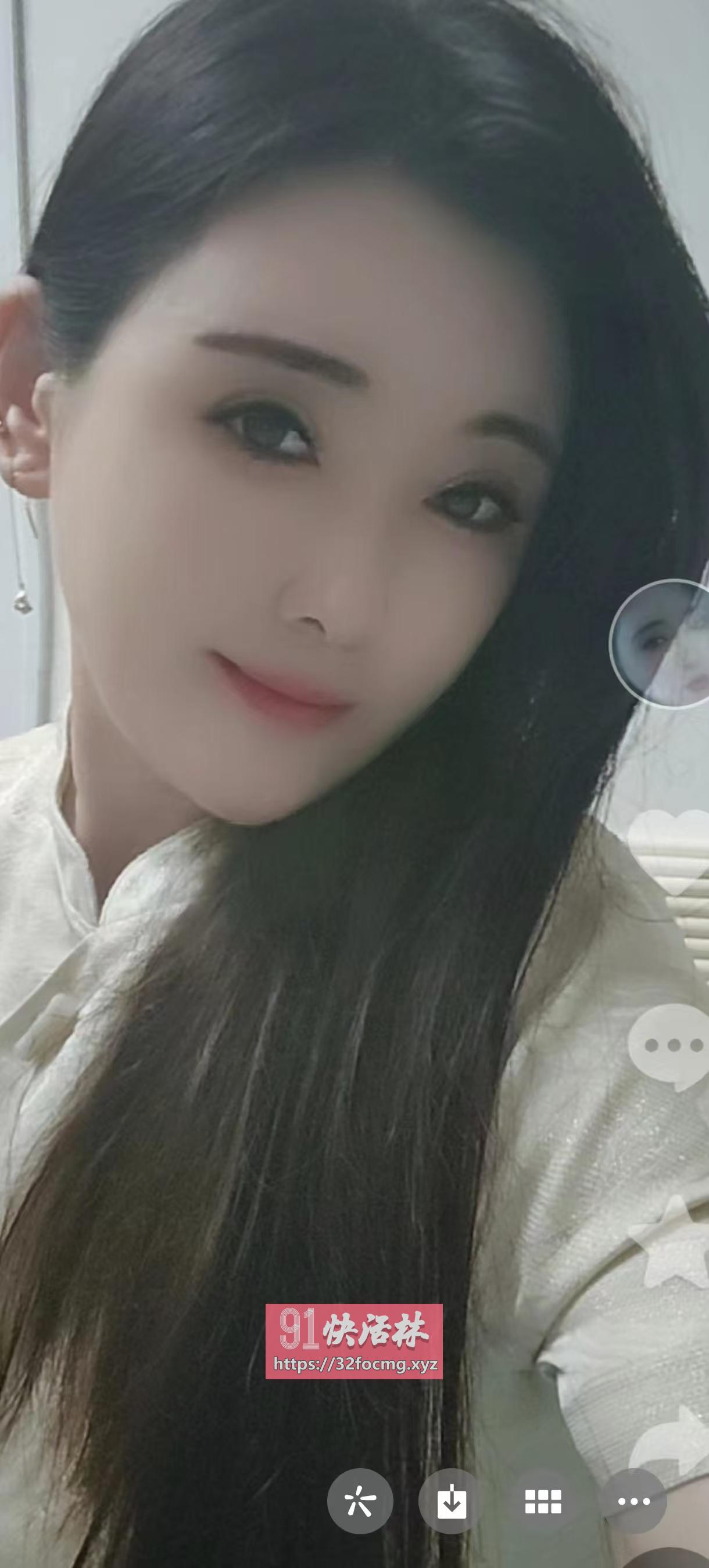The image size is (709, 1568).
Task: Open the grid view of all images
Action: (x=543, y=1502)
